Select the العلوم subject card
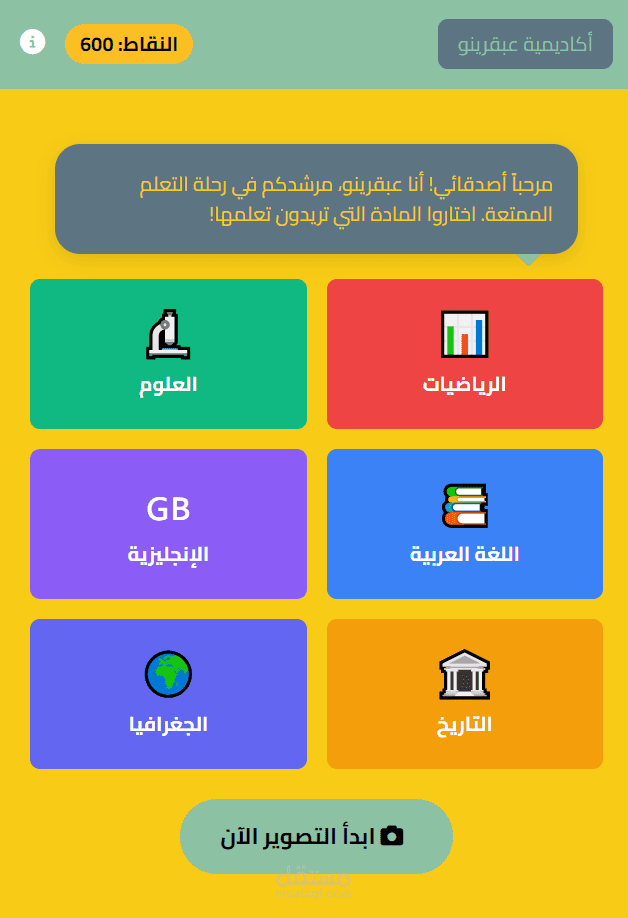 click(x=169, y=354)
